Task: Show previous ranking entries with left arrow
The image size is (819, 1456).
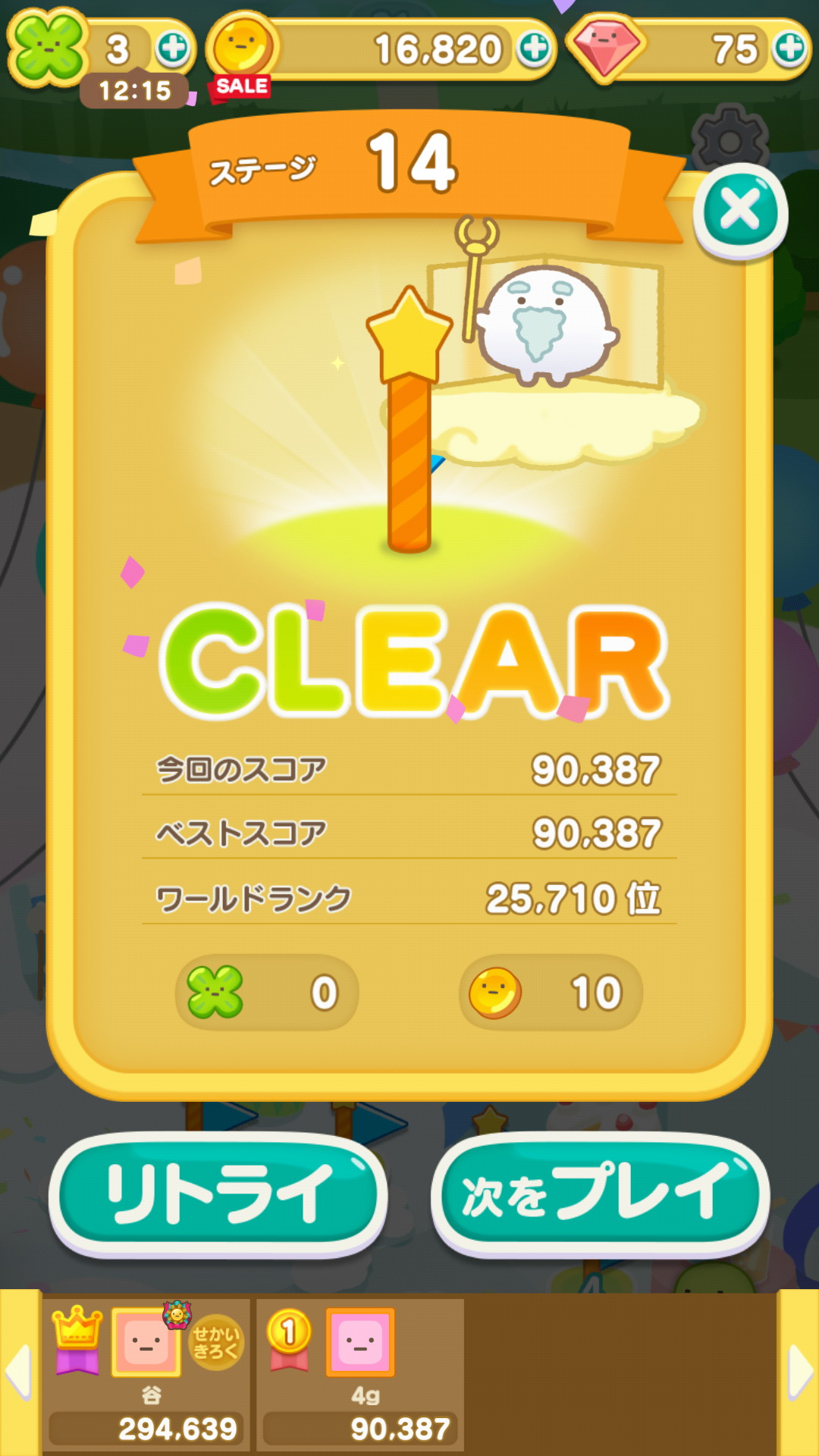Action: click(x=18, y=1371)
